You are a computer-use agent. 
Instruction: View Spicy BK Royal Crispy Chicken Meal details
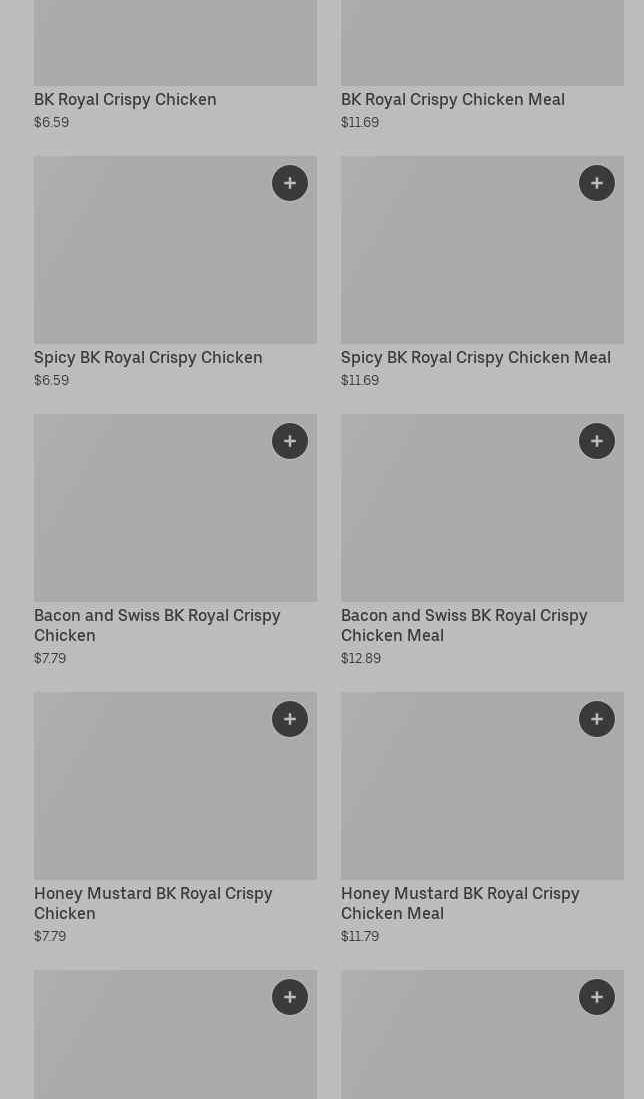pyautogui.click(x=475, y=357)
